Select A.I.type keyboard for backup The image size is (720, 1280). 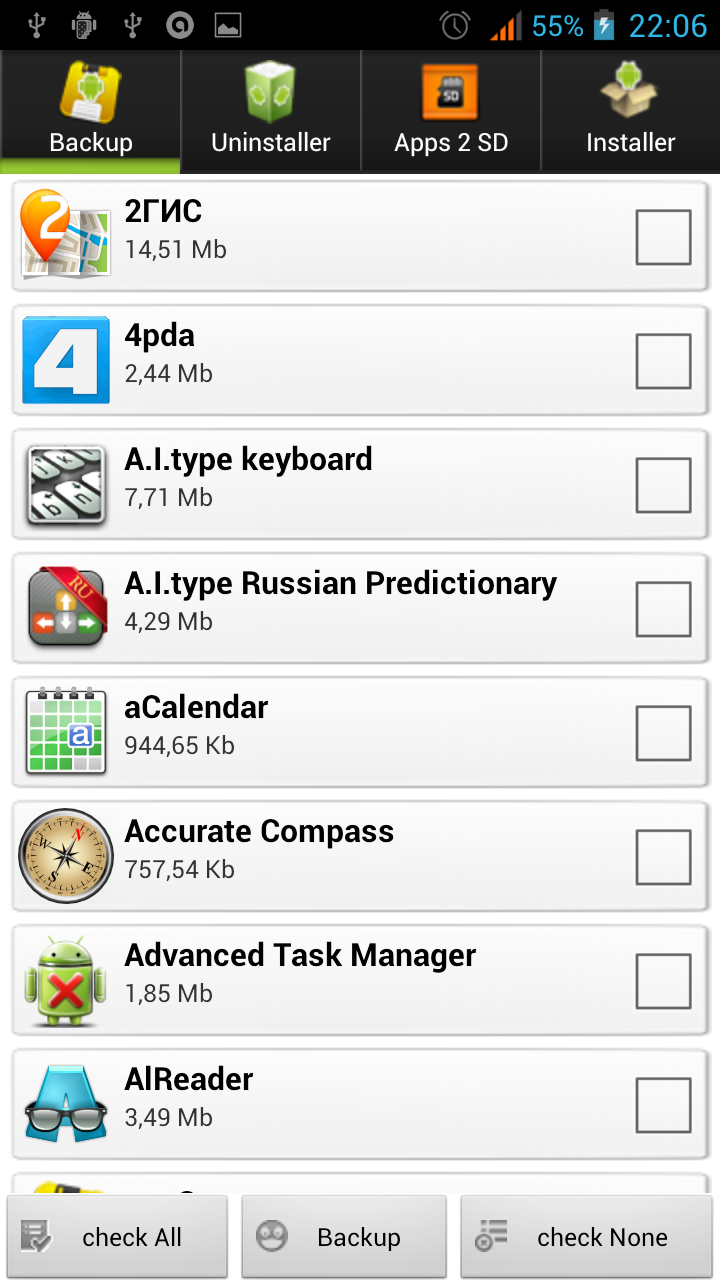click(663, 485)
